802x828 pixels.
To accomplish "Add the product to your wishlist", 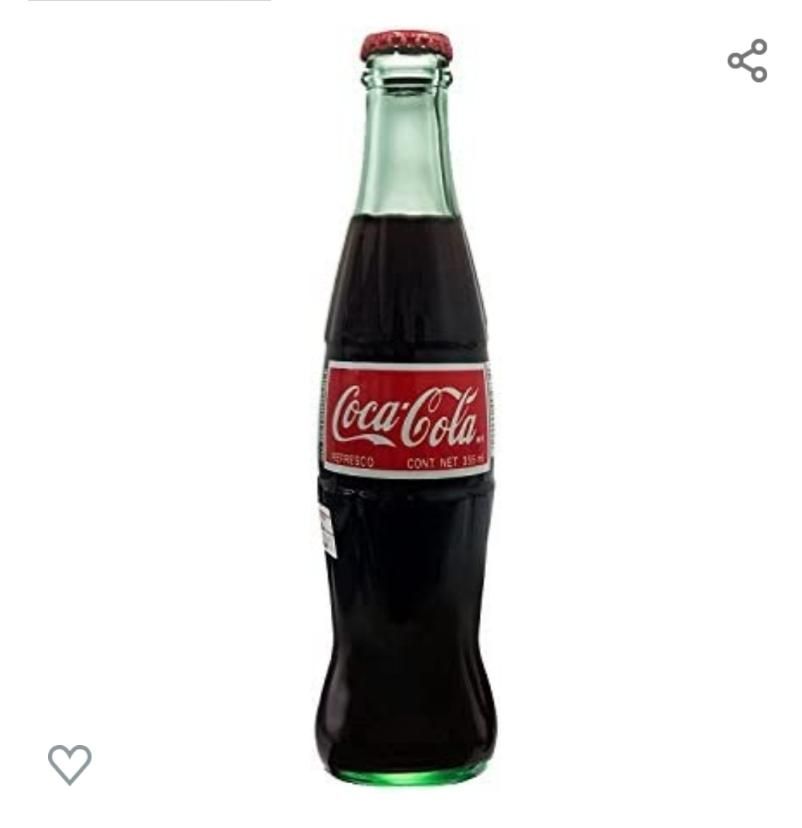I will pyautogui.click(x=70, y=764).
